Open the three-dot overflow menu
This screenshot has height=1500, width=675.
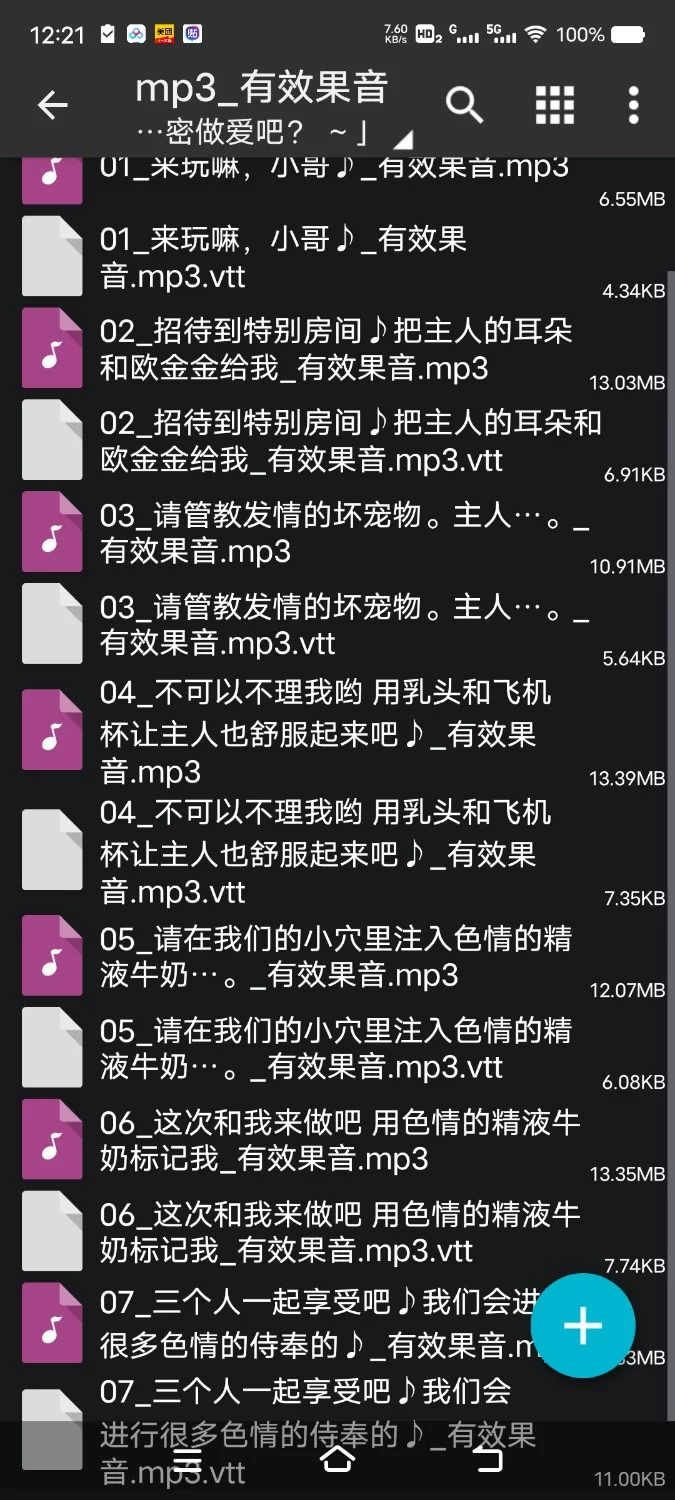pos(633,104)
